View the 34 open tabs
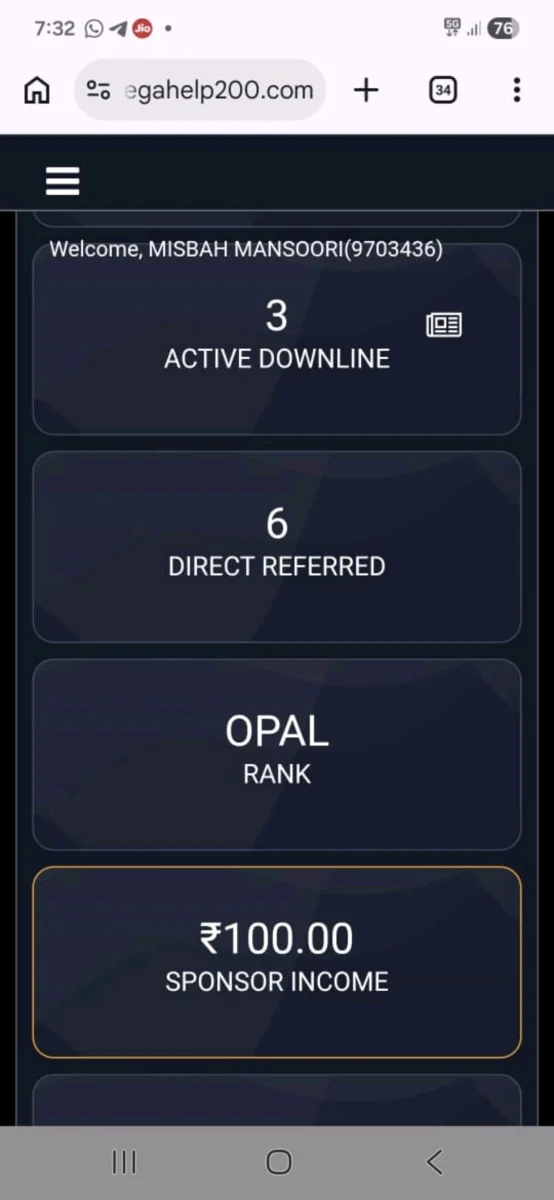 click(x=443, y=90)
